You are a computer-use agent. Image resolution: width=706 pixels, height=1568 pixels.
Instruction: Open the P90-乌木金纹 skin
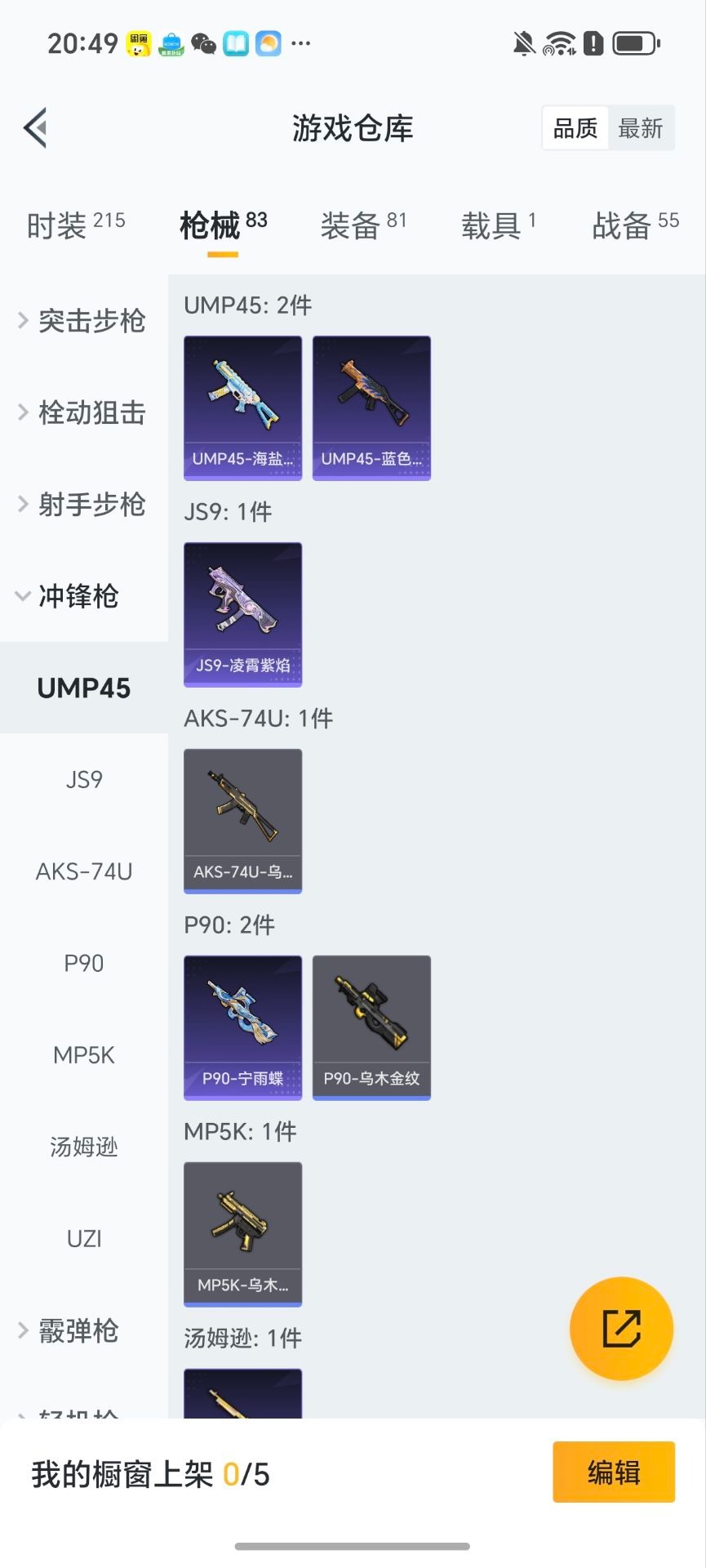[x=371, y=1025]
